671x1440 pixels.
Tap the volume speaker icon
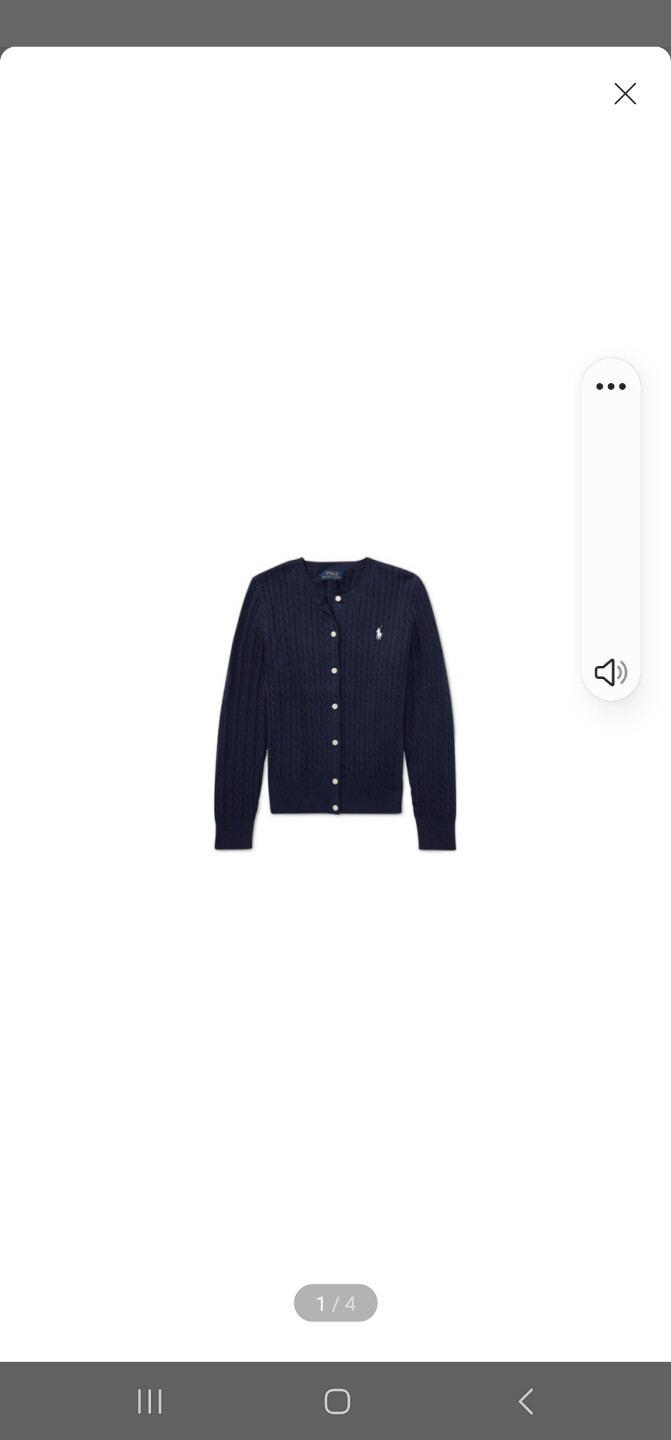click(x=611, y=672)
